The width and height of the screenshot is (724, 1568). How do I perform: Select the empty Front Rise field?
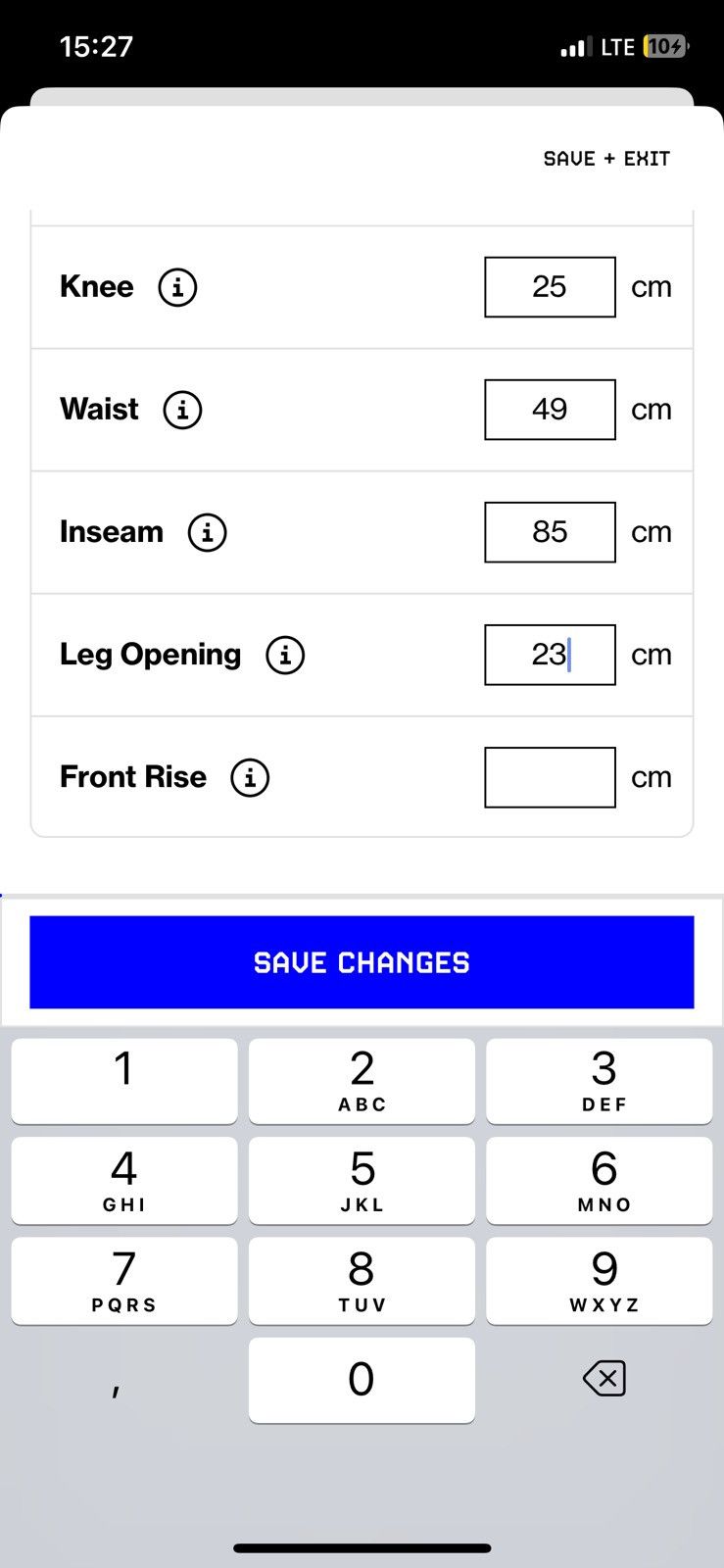point(550,777)
